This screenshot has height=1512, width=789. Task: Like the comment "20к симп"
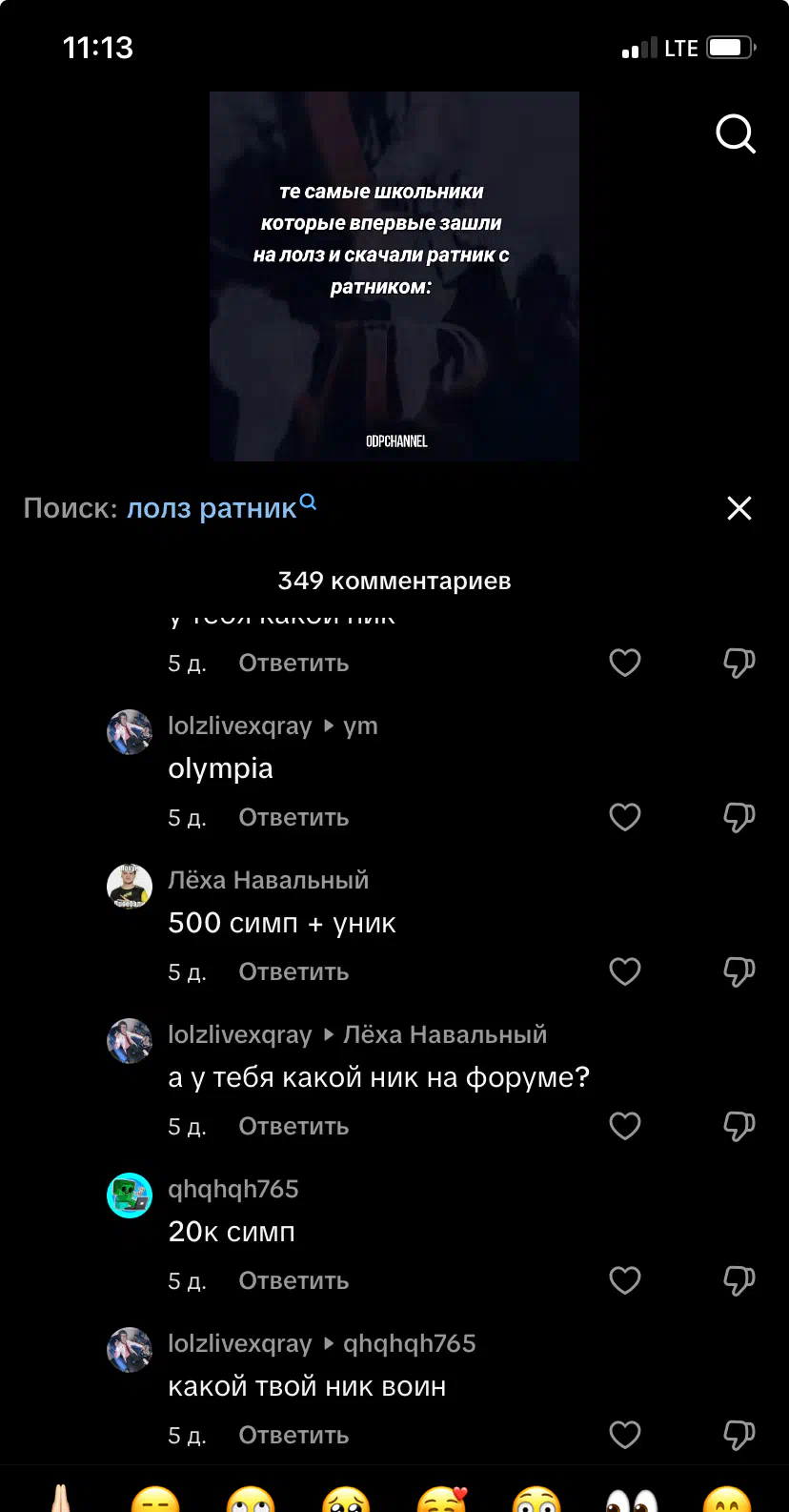625,1280
